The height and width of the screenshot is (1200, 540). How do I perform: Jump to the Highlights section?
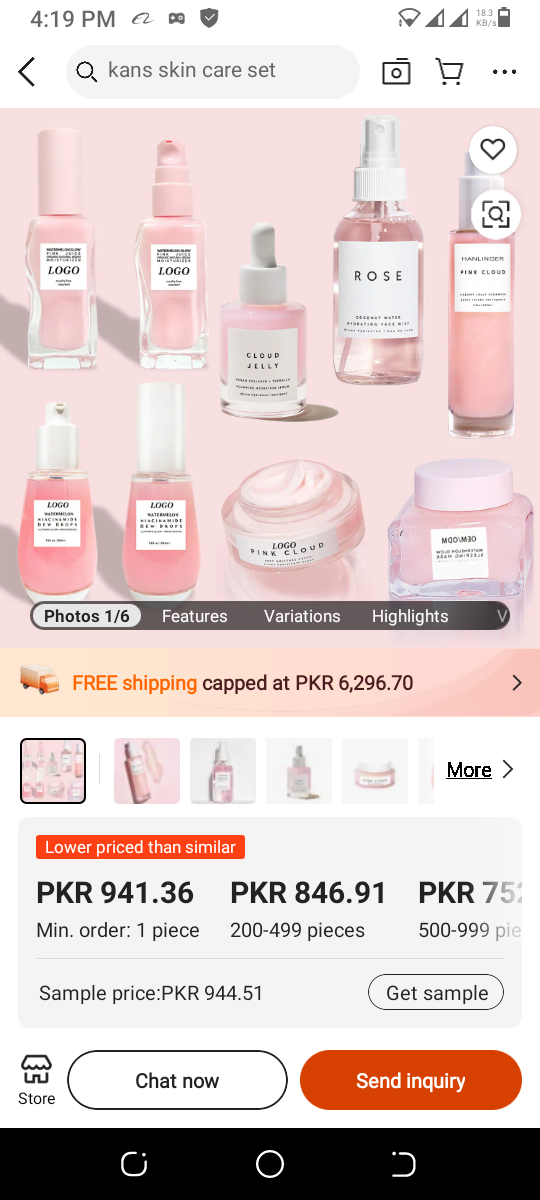410,616
